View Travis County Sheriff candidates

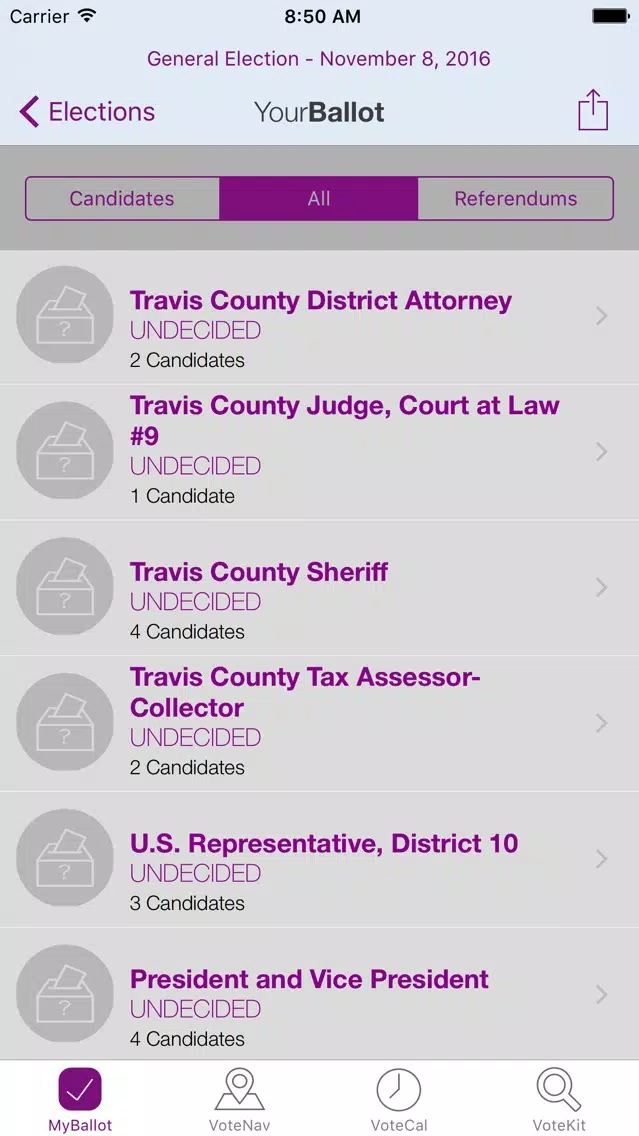point(320,588)
